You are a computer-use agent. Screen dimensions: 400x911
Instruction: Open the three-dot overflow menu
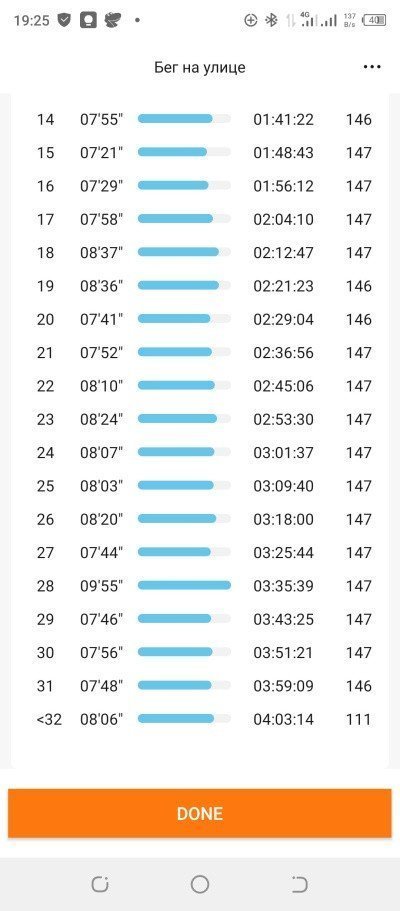point(372,67)
